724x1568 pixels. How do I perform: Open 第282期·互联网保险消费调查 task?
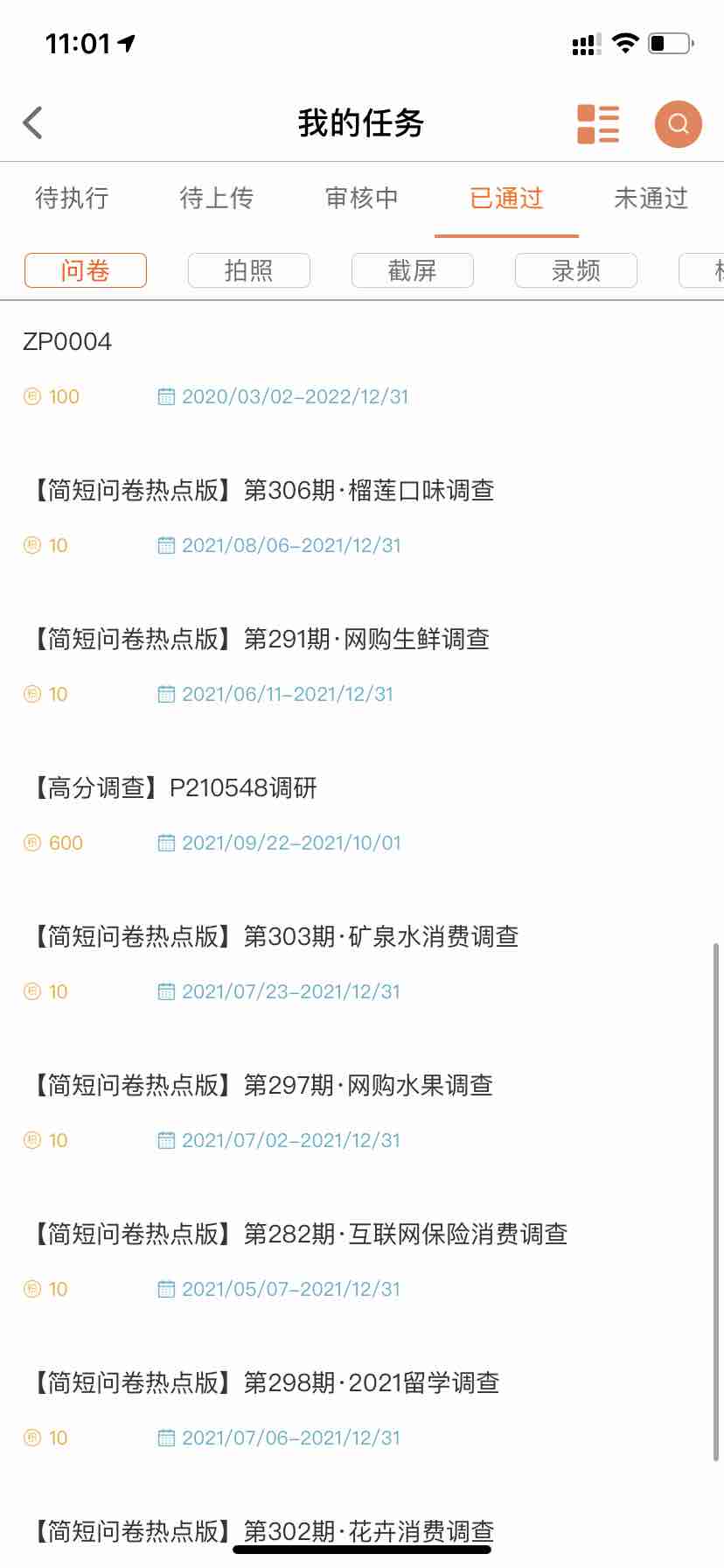[362, 1261]
